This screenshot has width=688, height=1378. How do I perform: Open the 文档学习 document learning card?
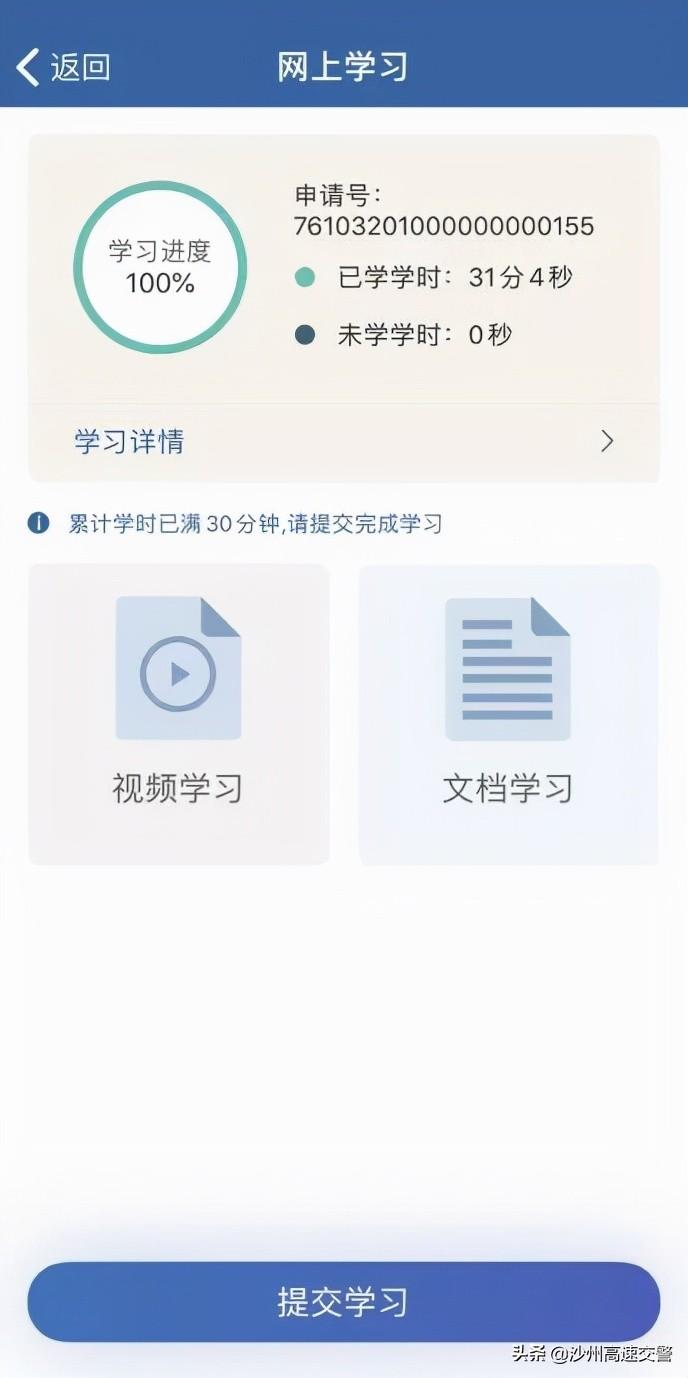[x=508, y=713]
